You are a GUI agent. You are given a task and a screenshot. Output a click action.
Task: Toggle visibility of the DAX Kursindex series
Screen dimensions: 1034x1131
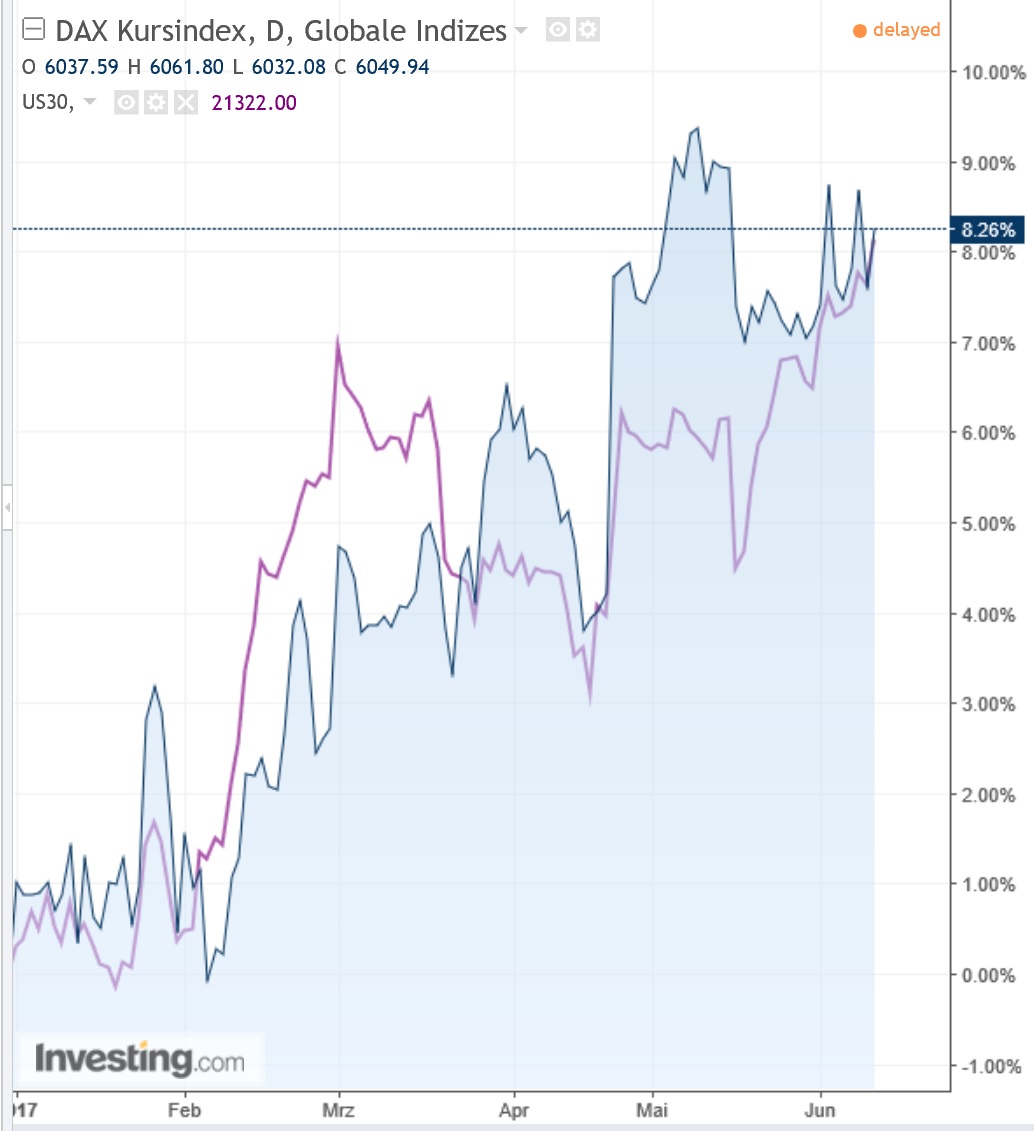click(558, 31)
